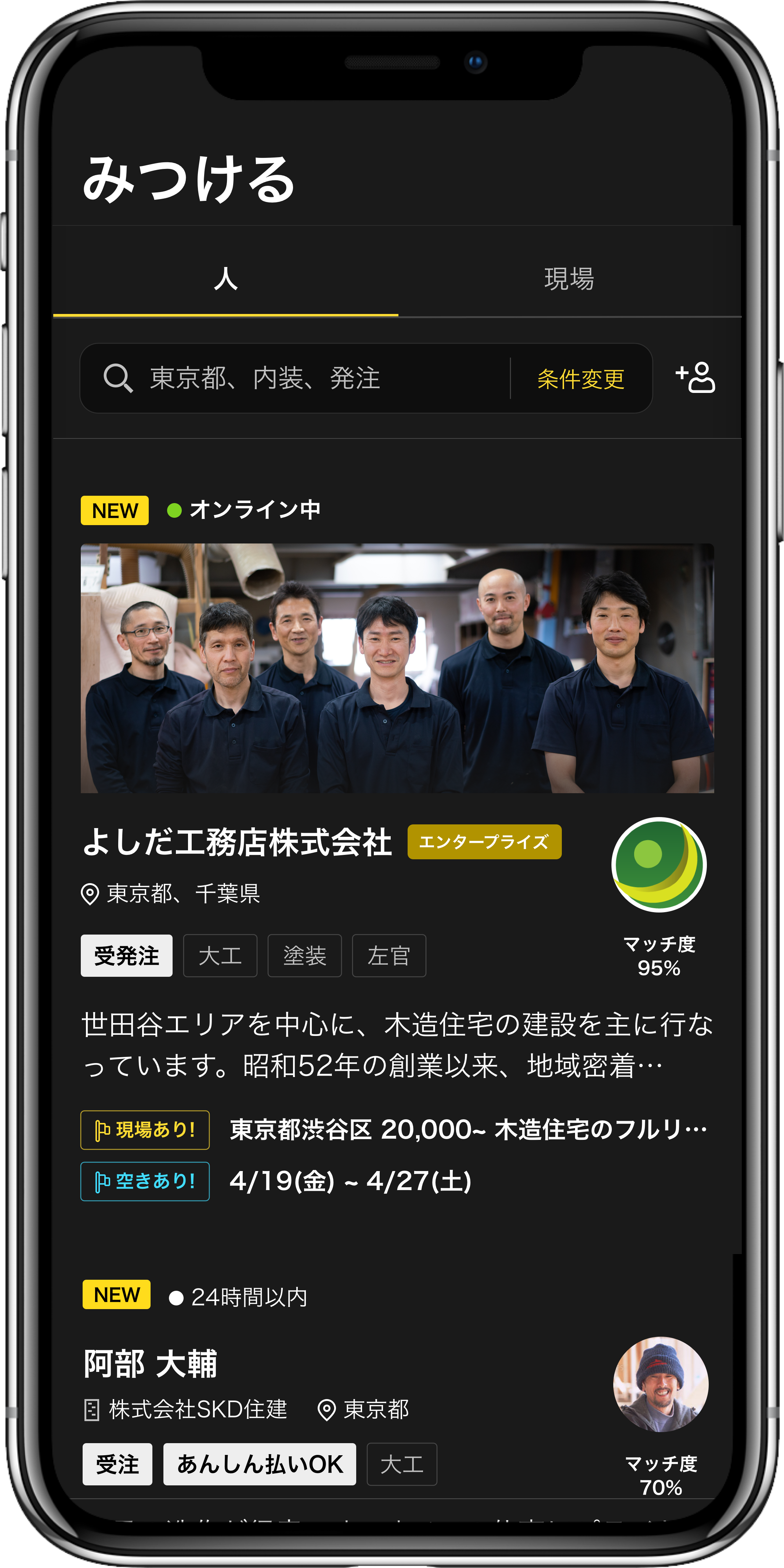The width and height of the screenshot is (784, 1568).
Task: Select the 人 tab
Action: click(x=226, y=279)
